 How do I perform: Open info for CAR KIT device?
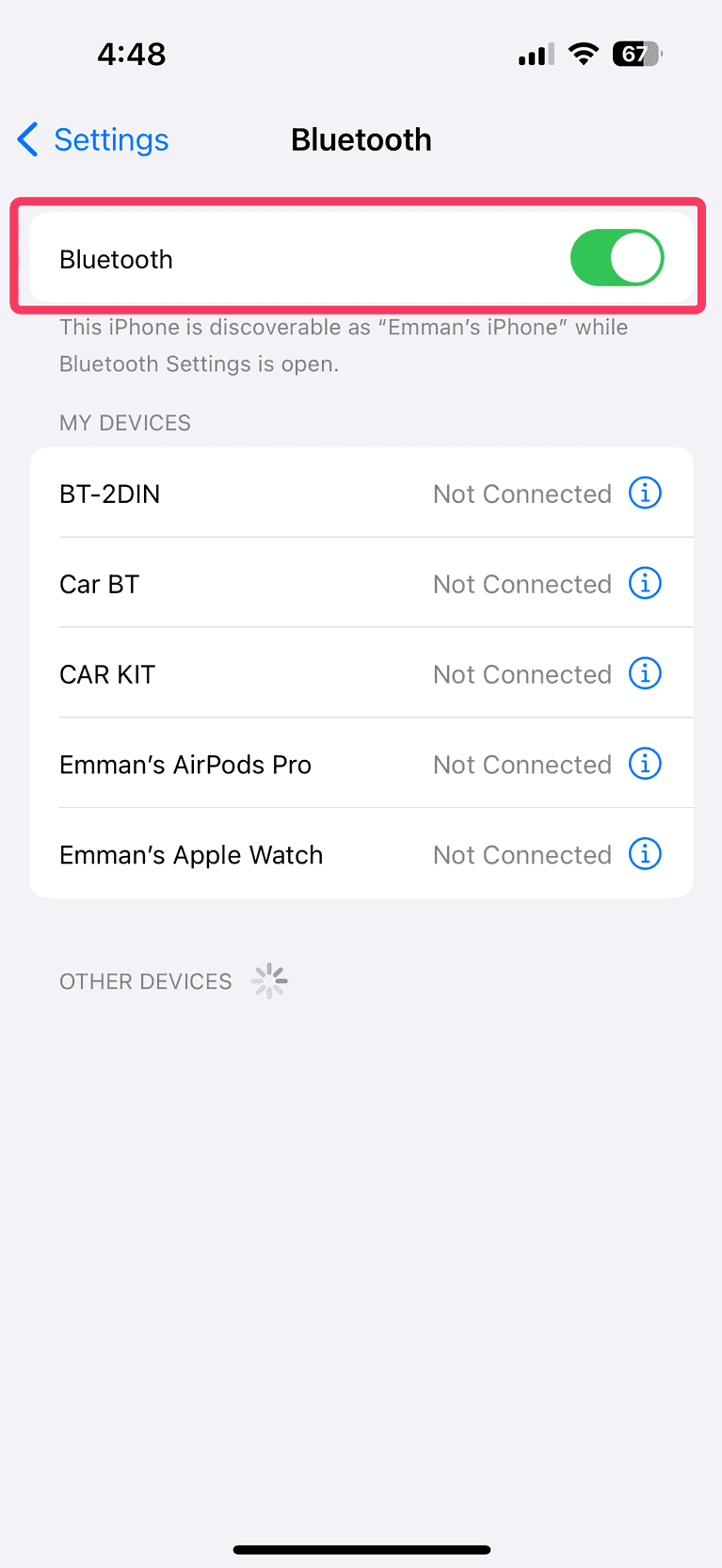[645, 673]
